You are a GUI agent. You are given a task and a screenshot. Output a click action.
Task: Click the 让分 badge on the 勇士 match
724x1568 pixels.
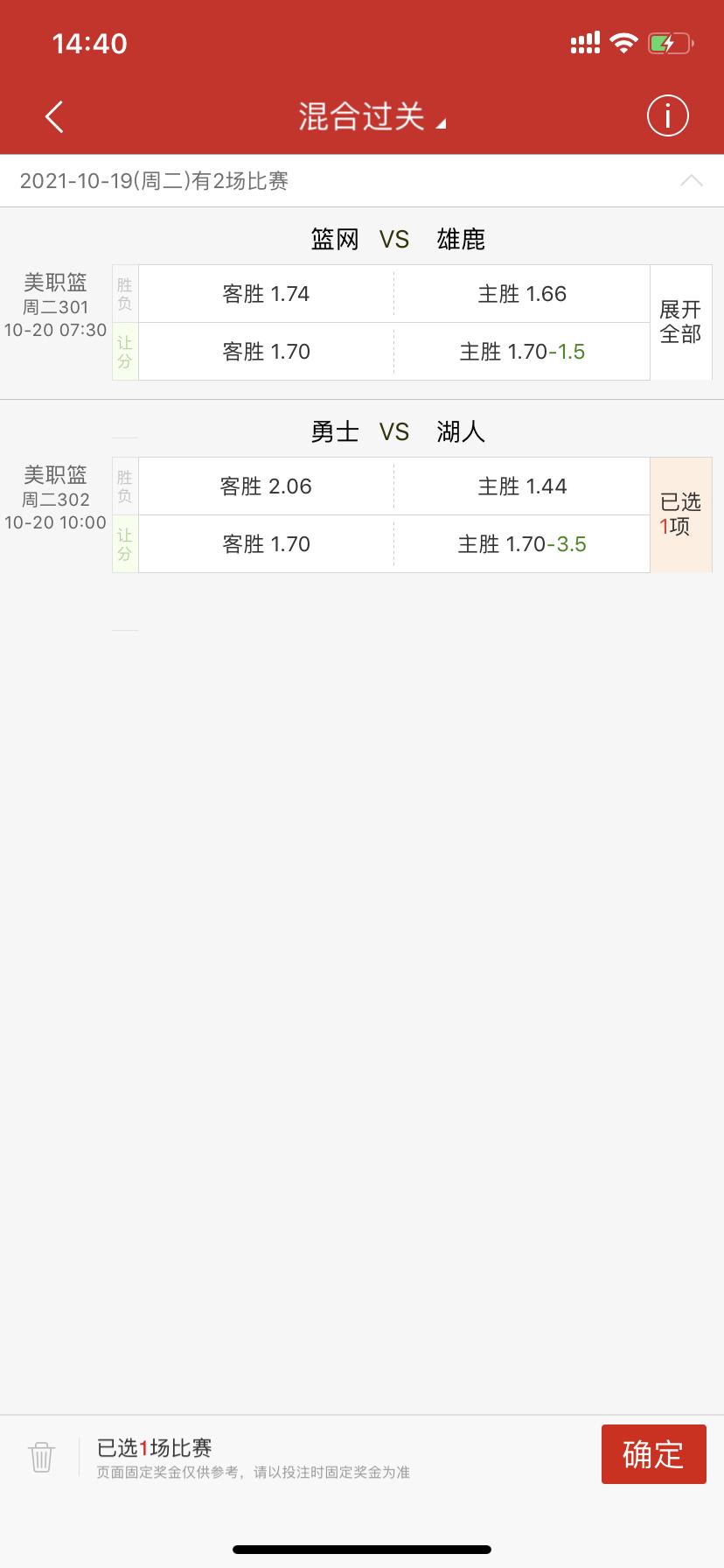click(124, 542)
